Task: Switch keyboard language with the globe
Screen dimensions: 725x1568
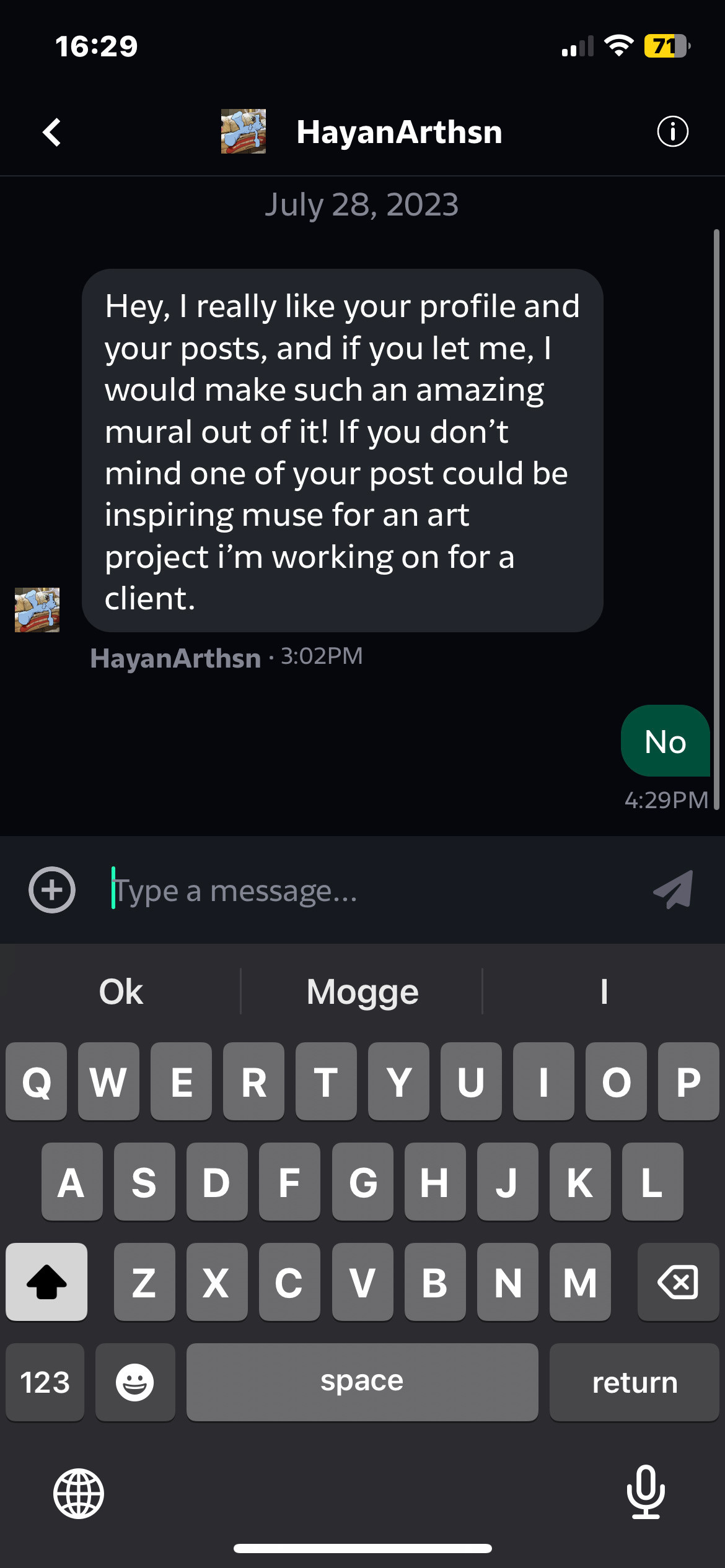Action: 79,1493
